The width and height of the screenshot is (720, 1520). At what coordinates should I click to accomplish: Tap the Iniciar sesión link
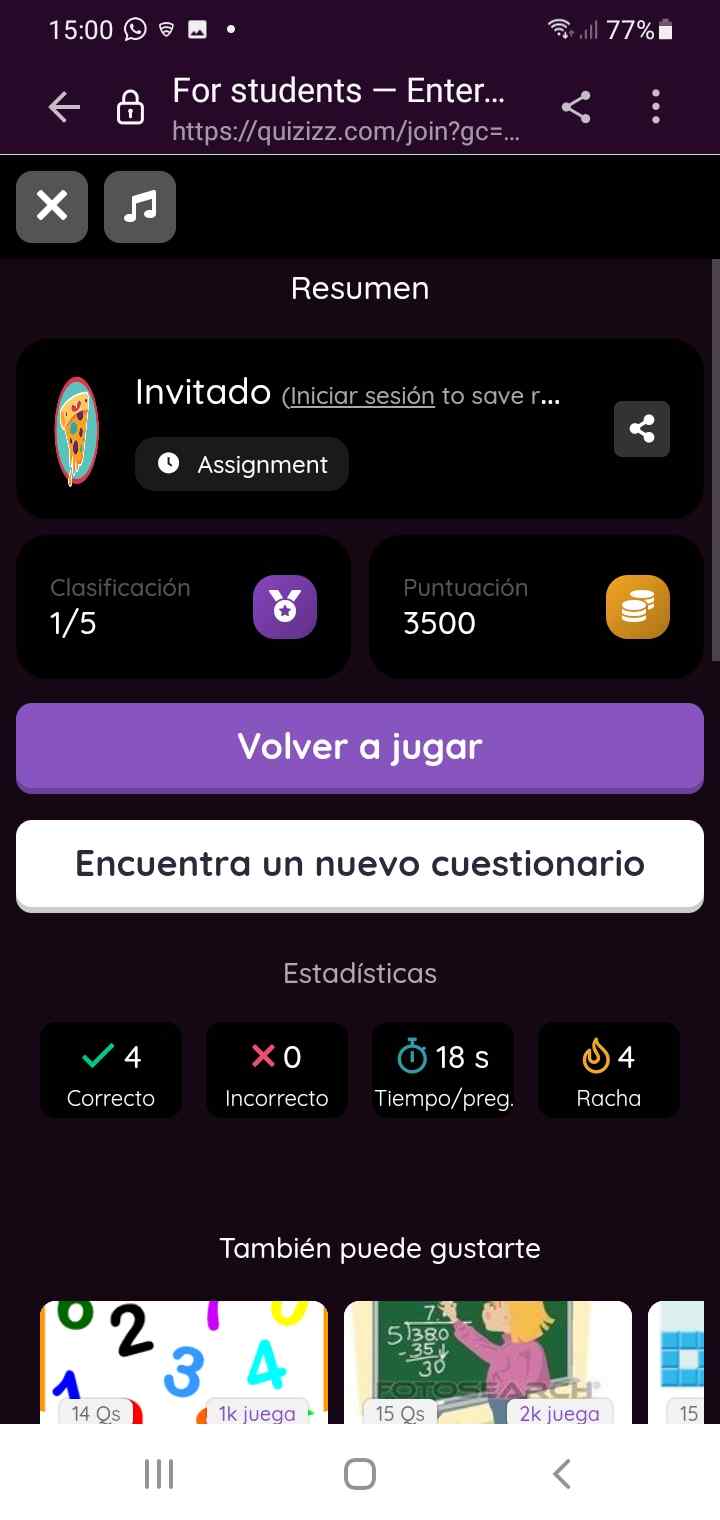click(362, 396)
